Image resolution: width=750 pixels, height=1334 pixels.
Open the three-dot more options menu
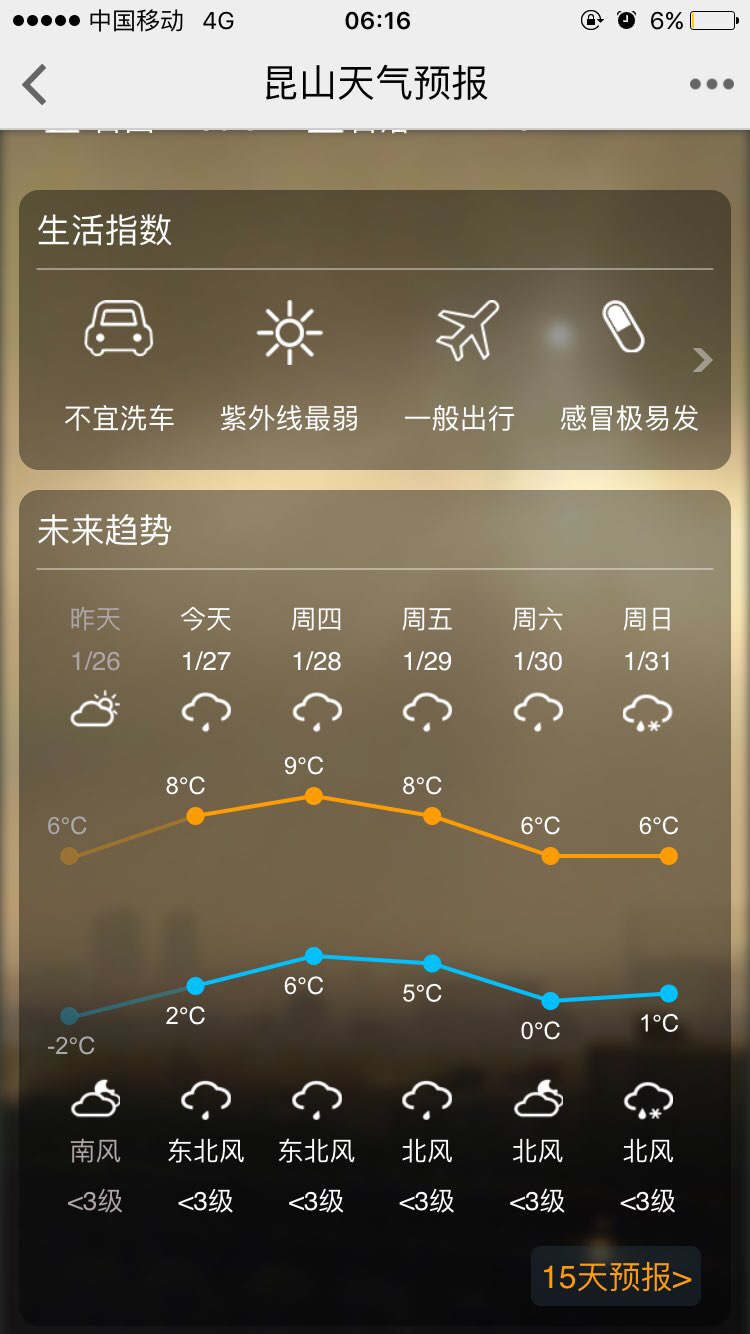tap(712, 84)
